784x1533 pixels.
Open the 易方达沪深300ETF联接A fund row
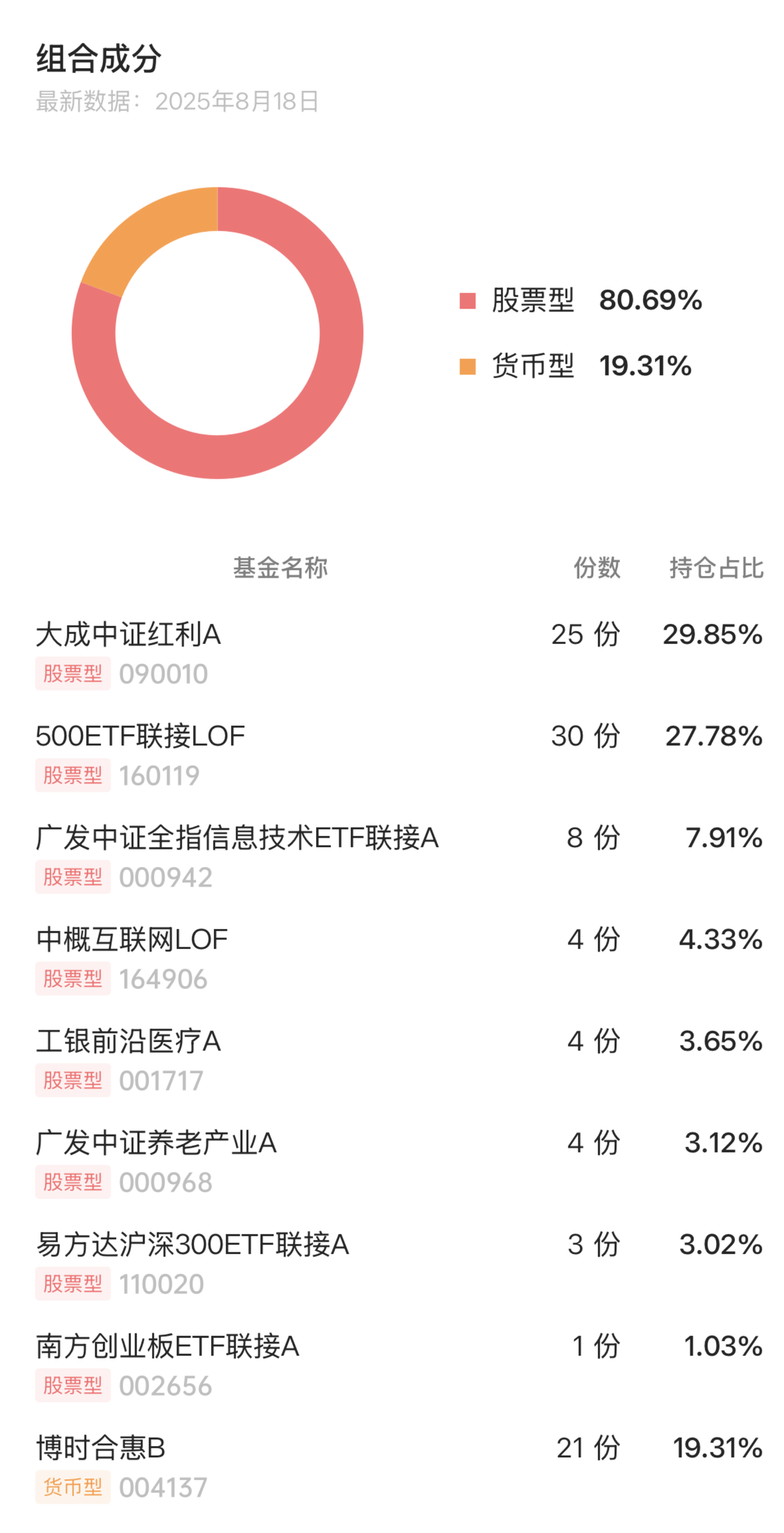pyautogui.click(x=192, y=1245)
